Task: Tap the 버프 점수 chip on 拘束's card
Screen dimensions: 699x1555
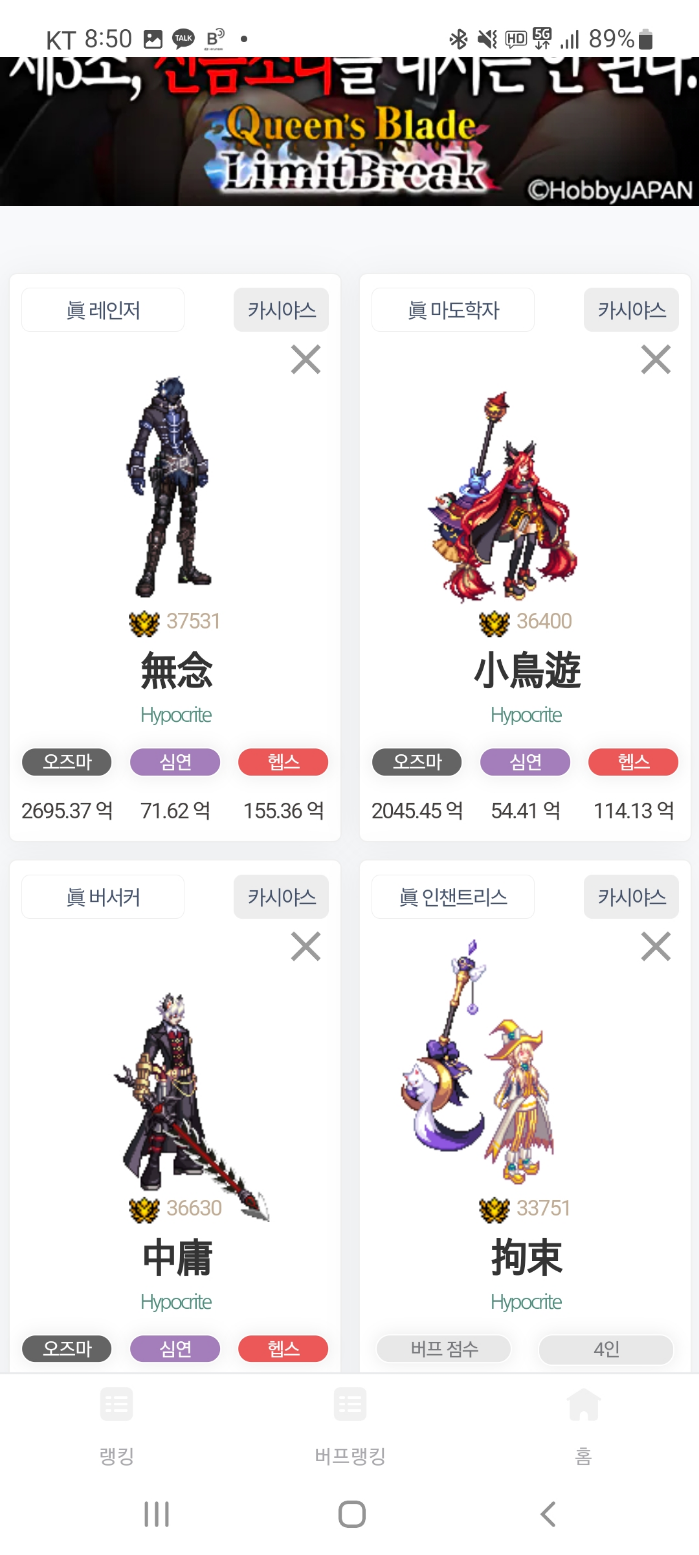Action: coord(444,1349)
